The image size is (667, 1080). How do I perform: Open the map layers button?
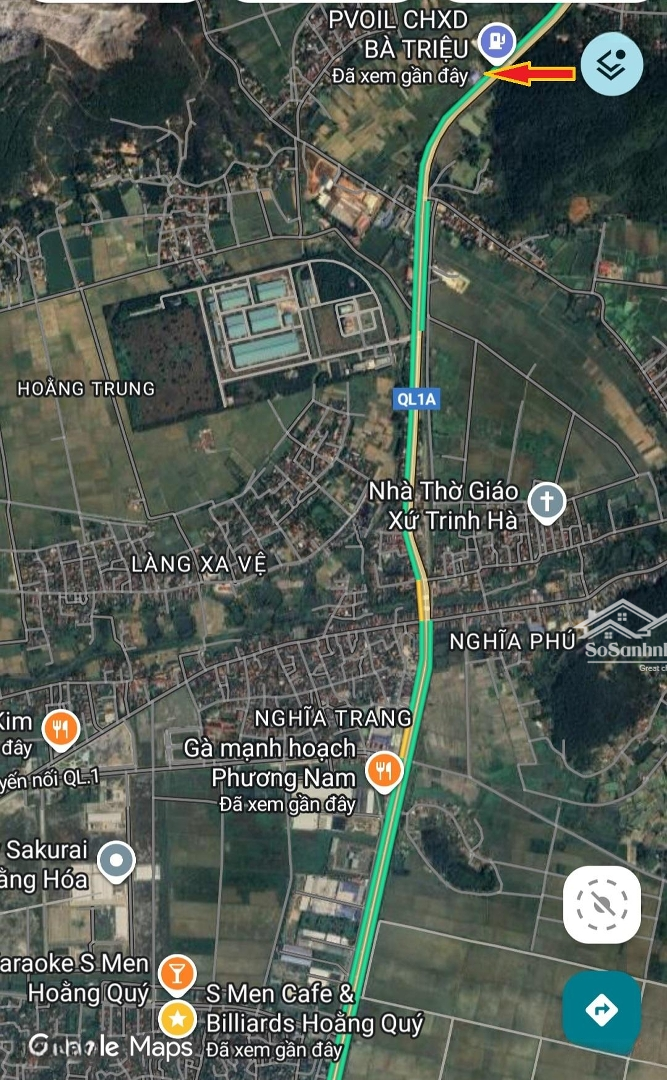click(x=612, y=64)
